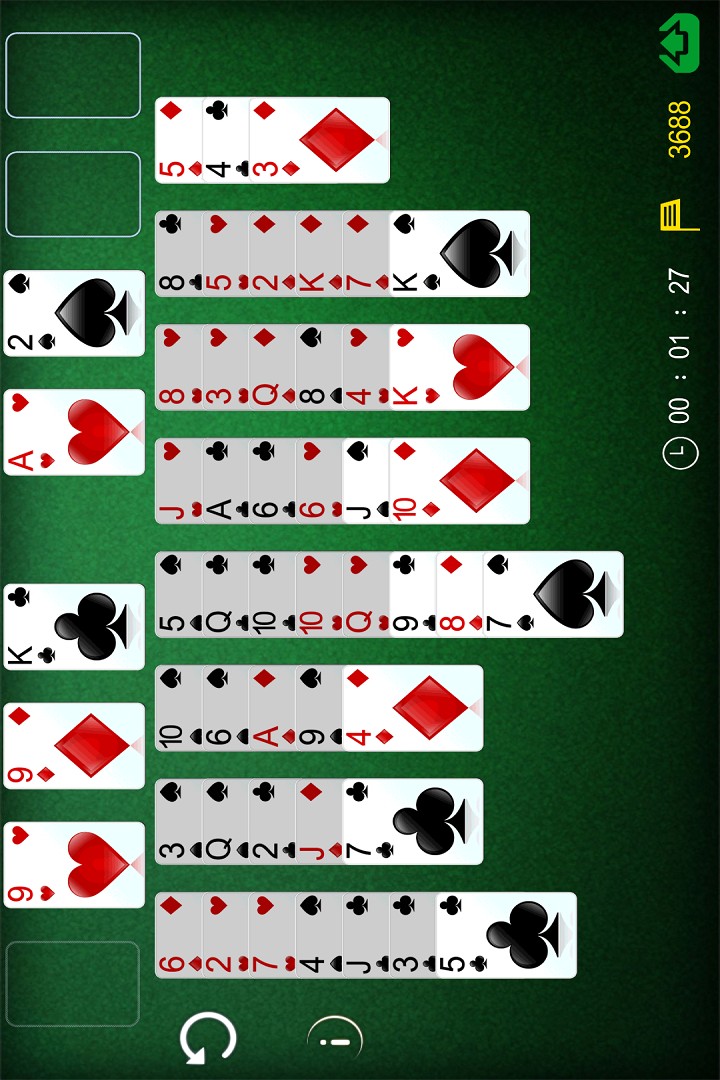Tap the 5 of clubs card

(x=507, y=935)
